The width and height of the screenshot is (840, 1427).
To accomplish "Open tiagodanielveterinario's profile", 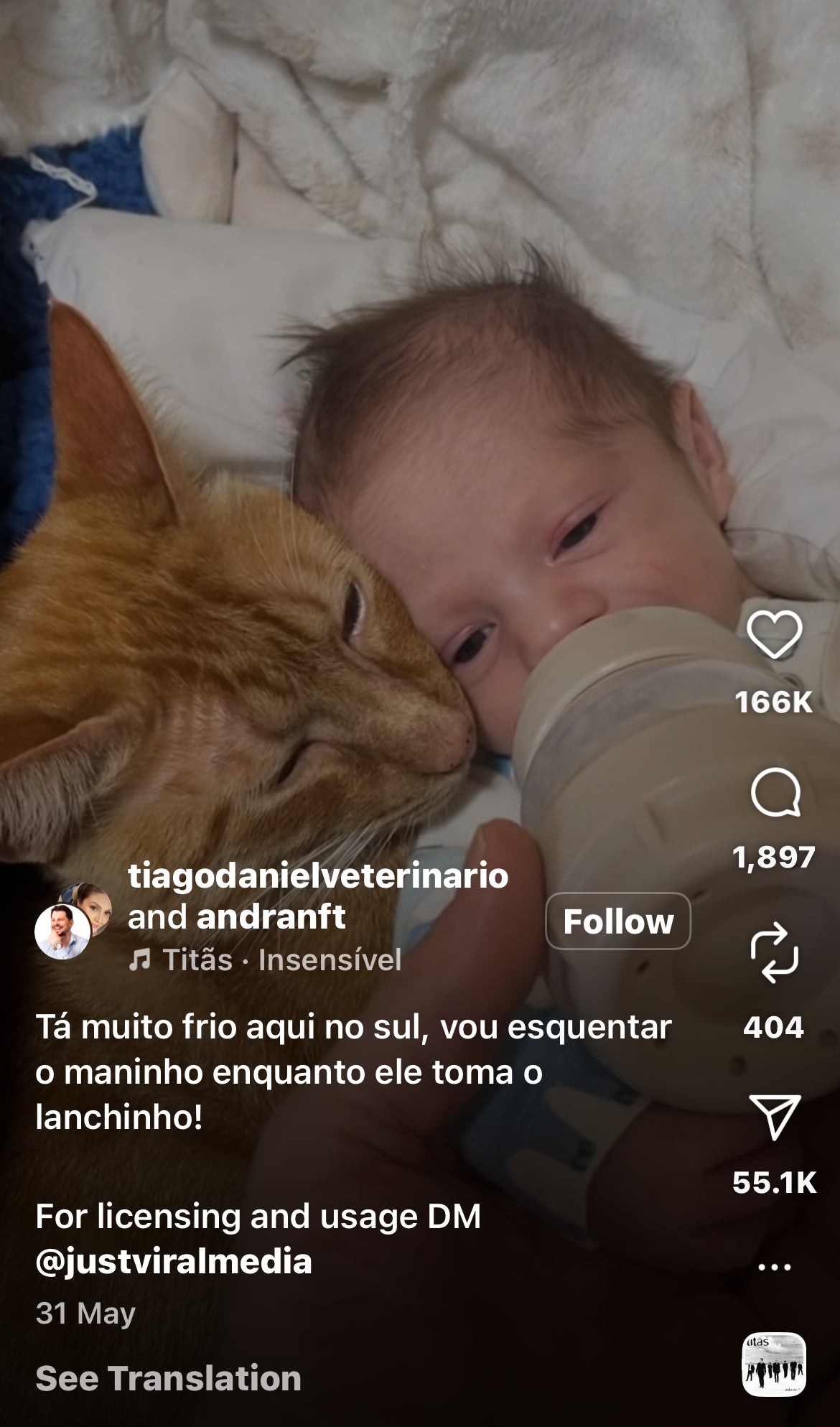I will (x=317, y=875).
